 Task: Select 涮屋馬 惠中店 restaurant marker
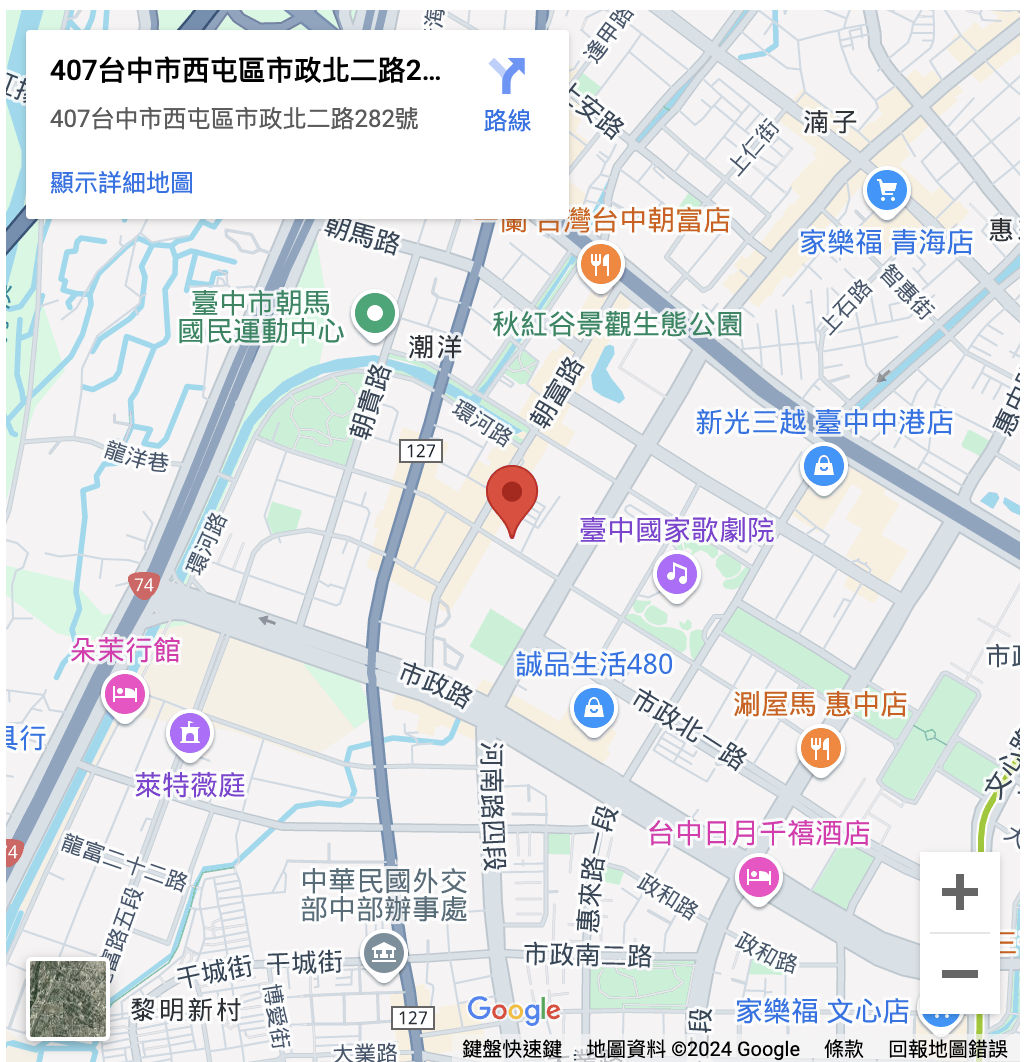click(x=820, y=746)
